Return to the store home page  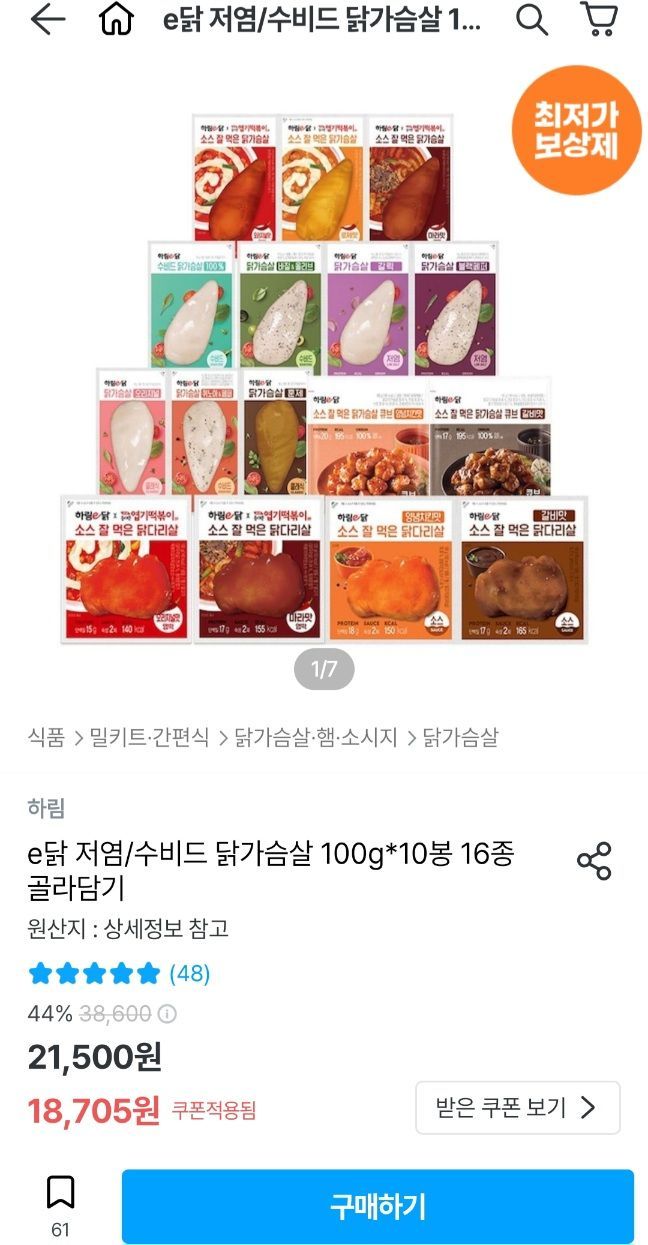(117, 20)
